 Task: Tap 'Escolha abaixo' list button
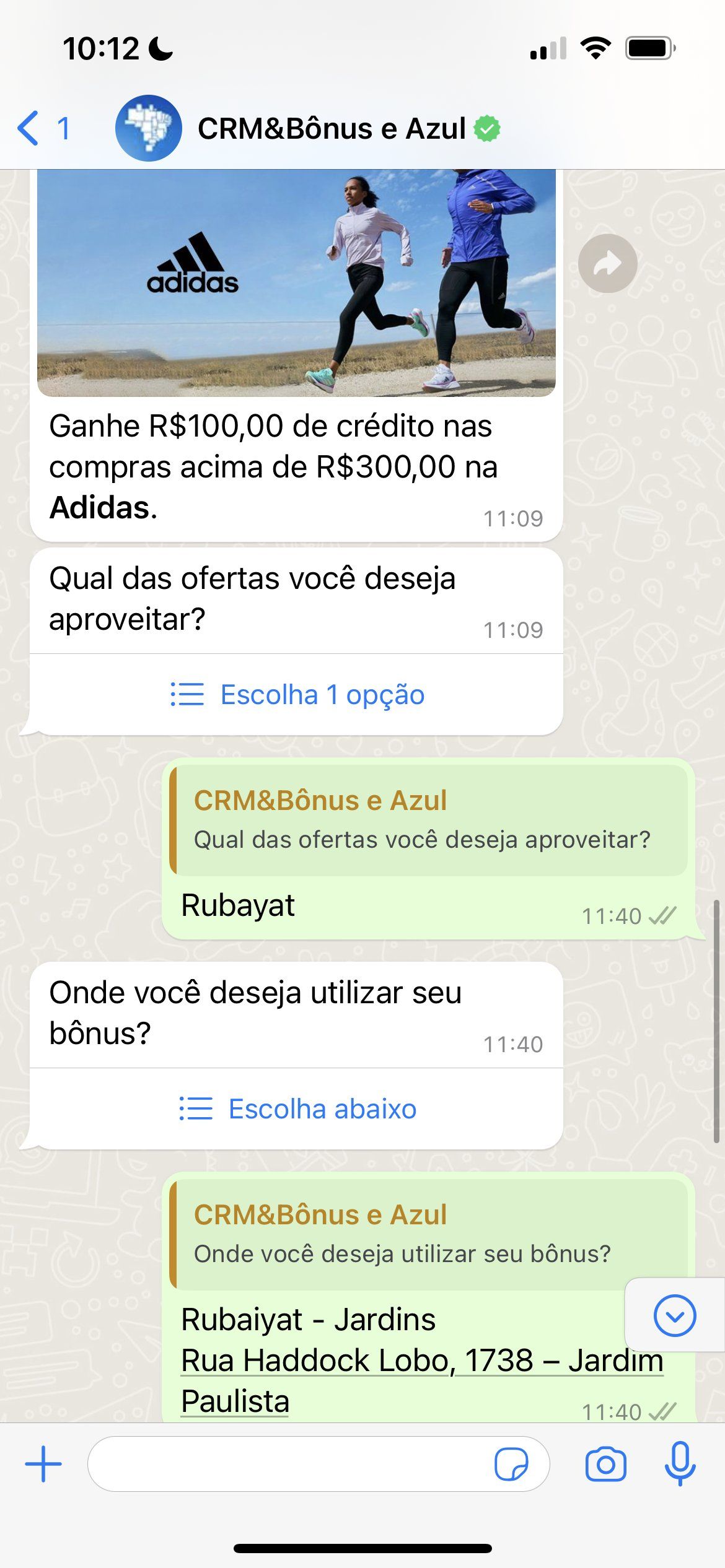click(297, 1109)
